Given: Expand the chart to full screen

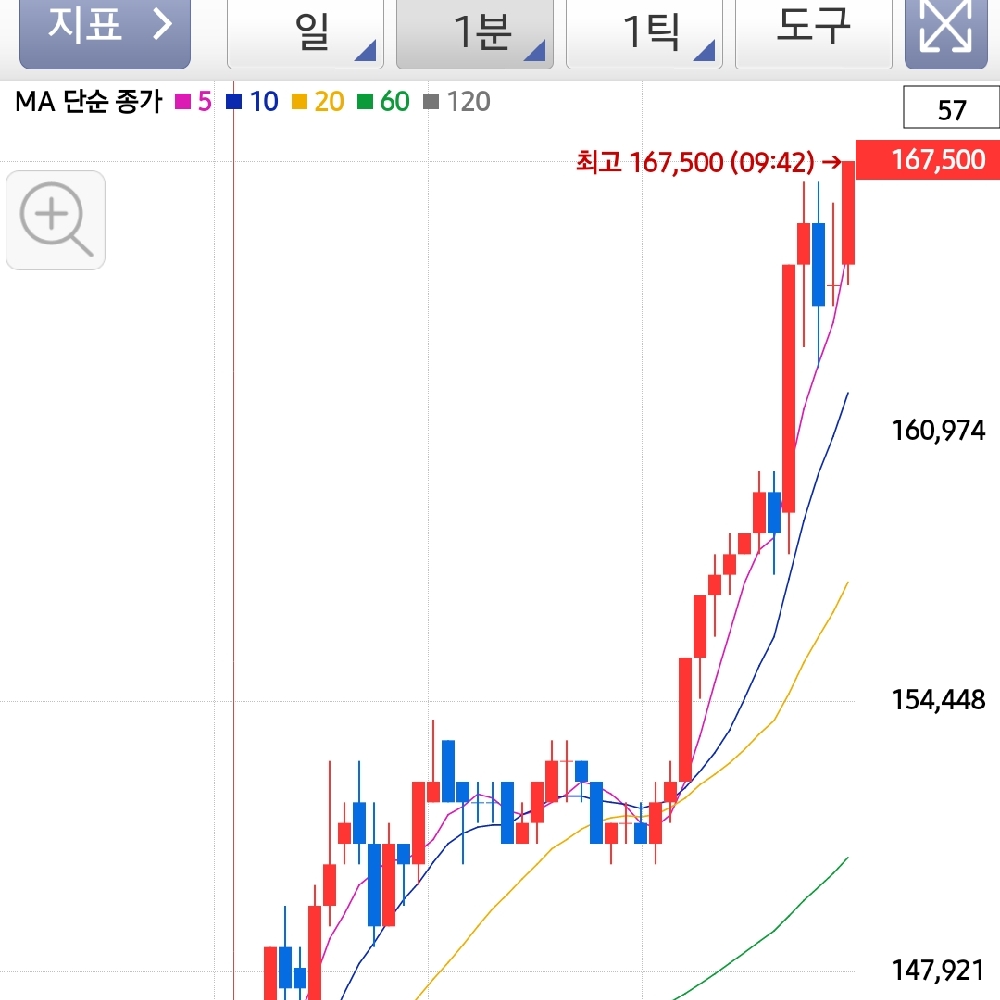Looking at the screenshot, I should tap(945, 32).
